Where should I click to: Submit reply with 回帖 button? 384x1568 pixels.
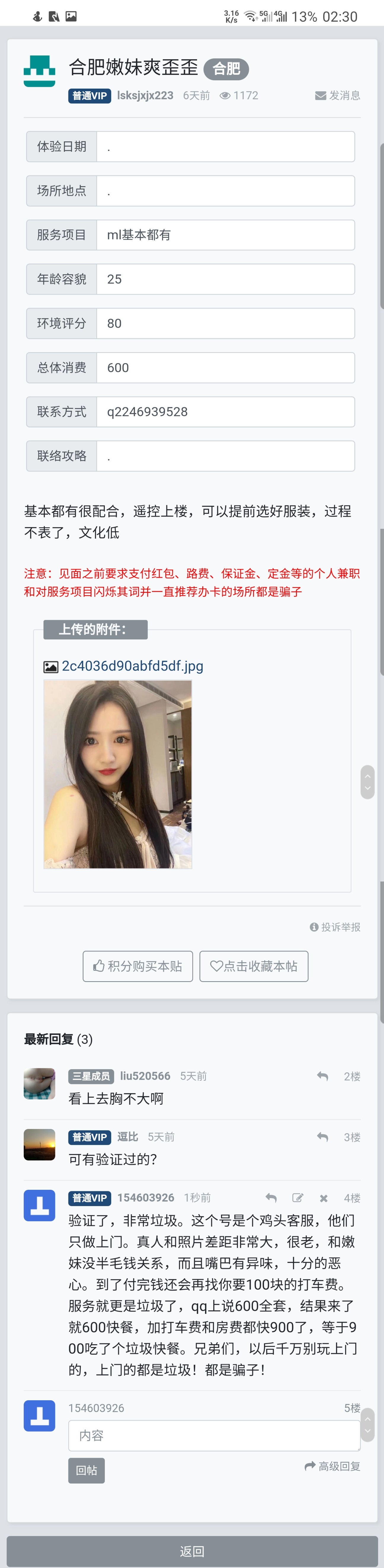point(87,1470)
